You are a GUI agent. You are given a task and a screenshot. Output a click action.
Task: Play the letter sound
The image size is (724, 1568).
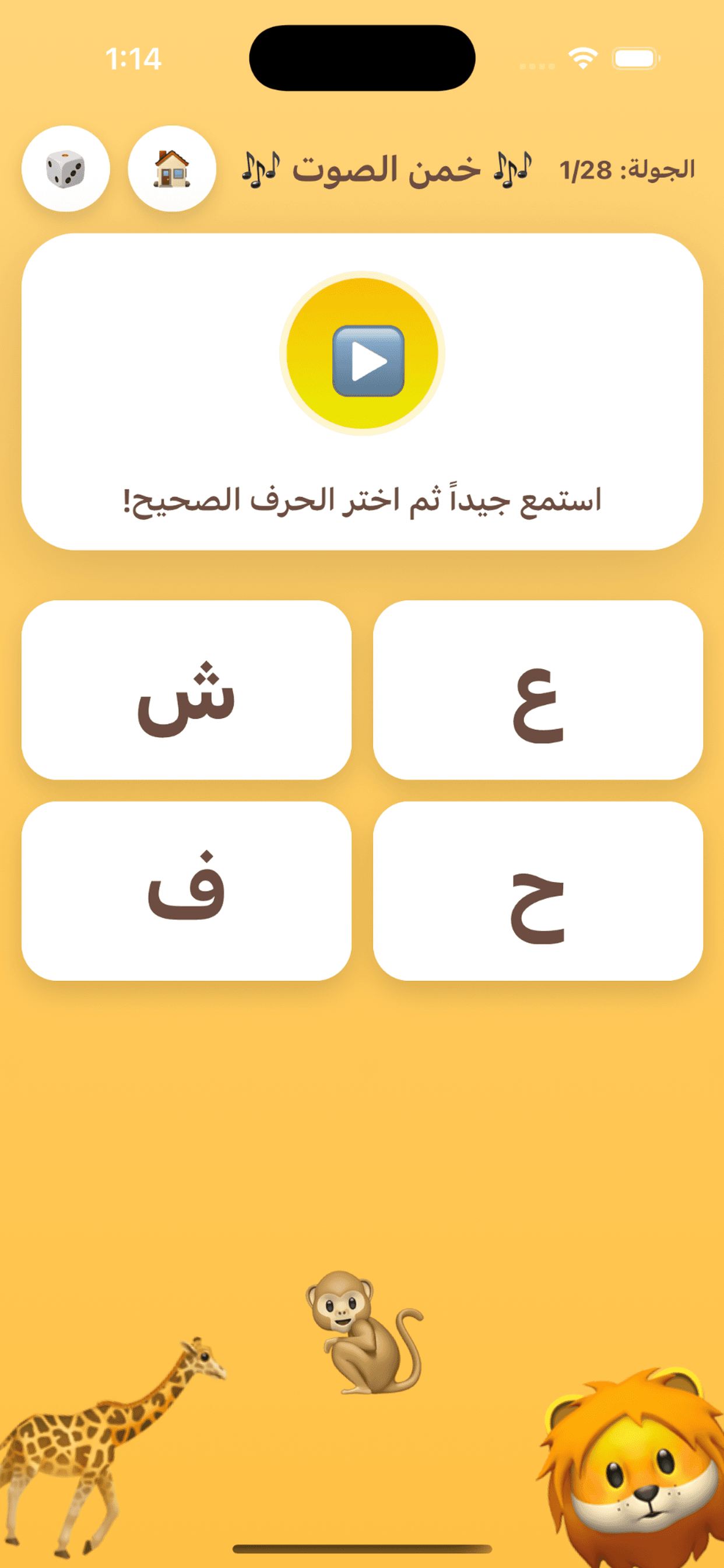click(363, 354)
